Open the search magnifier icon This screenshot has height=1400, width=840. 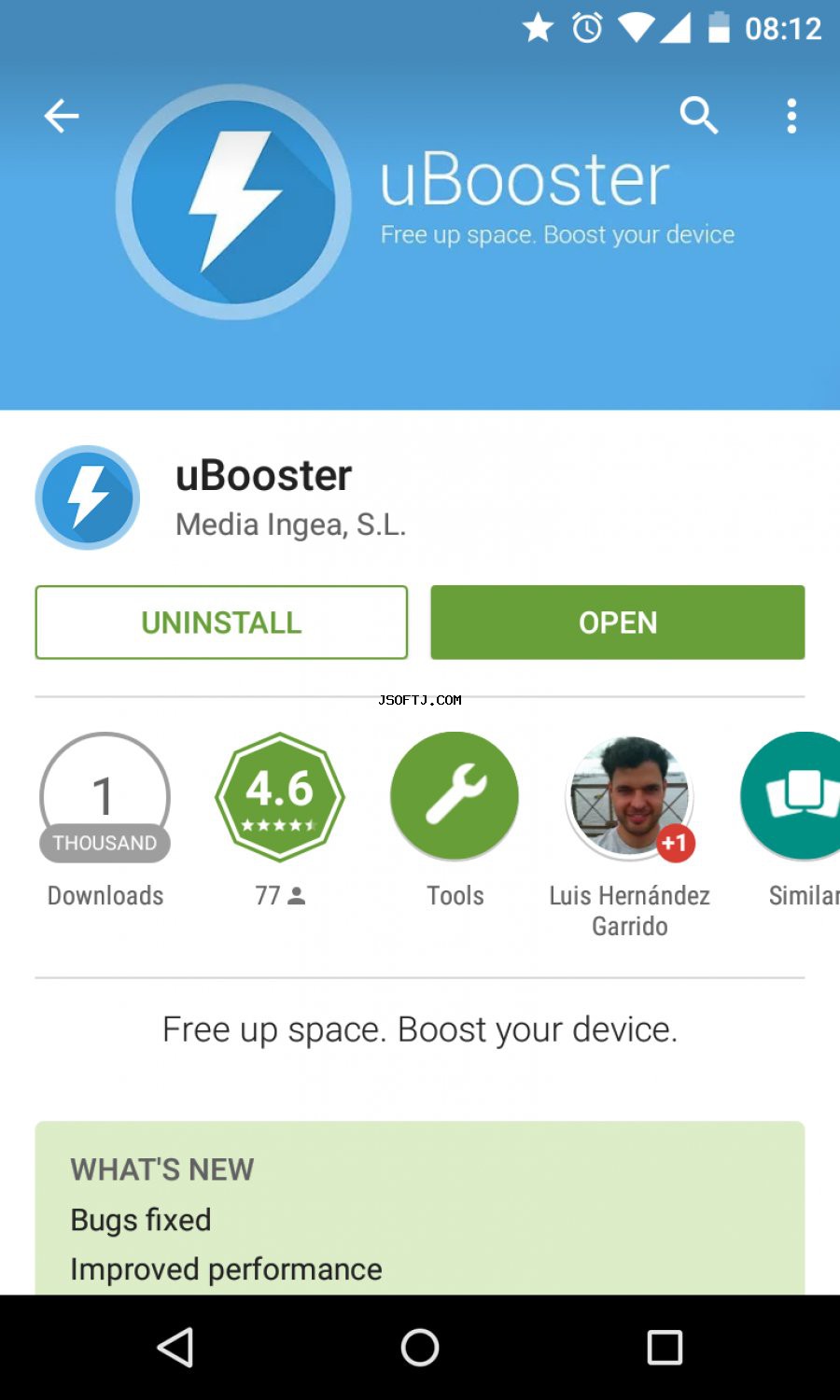tap(698, 116)
